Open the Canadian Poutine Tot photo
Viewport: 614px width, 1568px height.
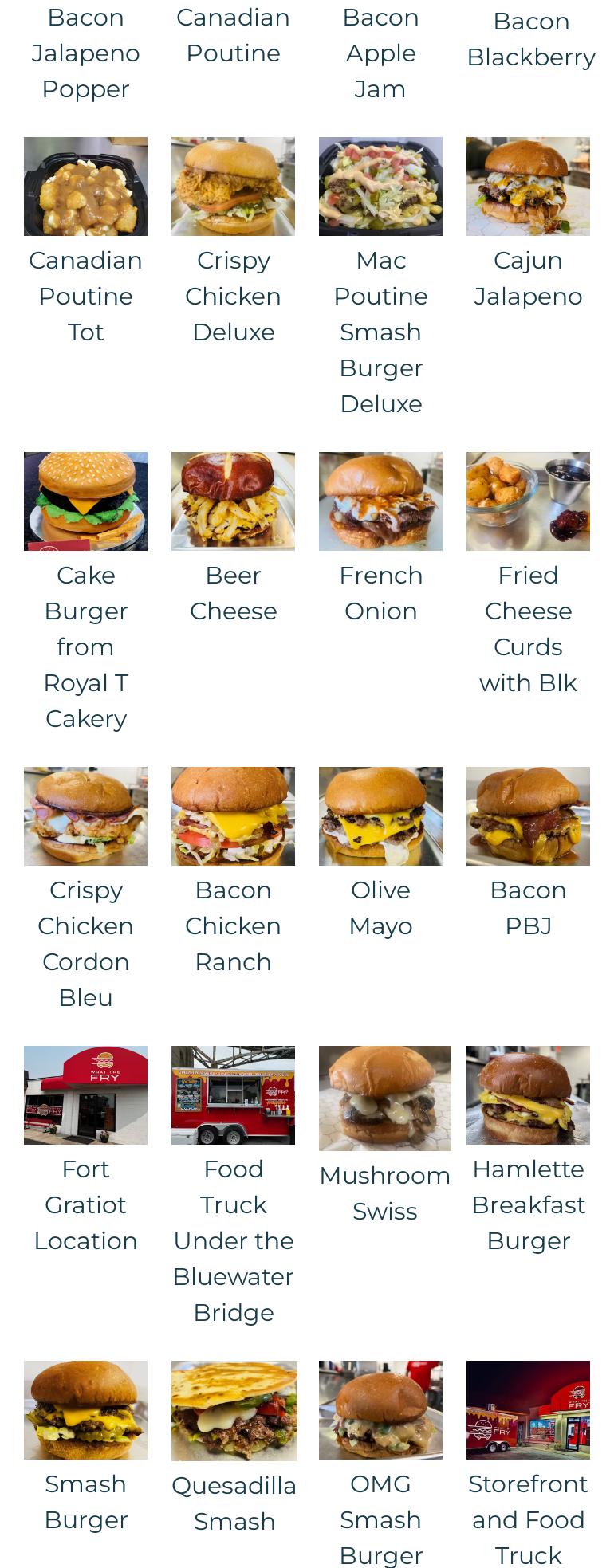(85, 187)
